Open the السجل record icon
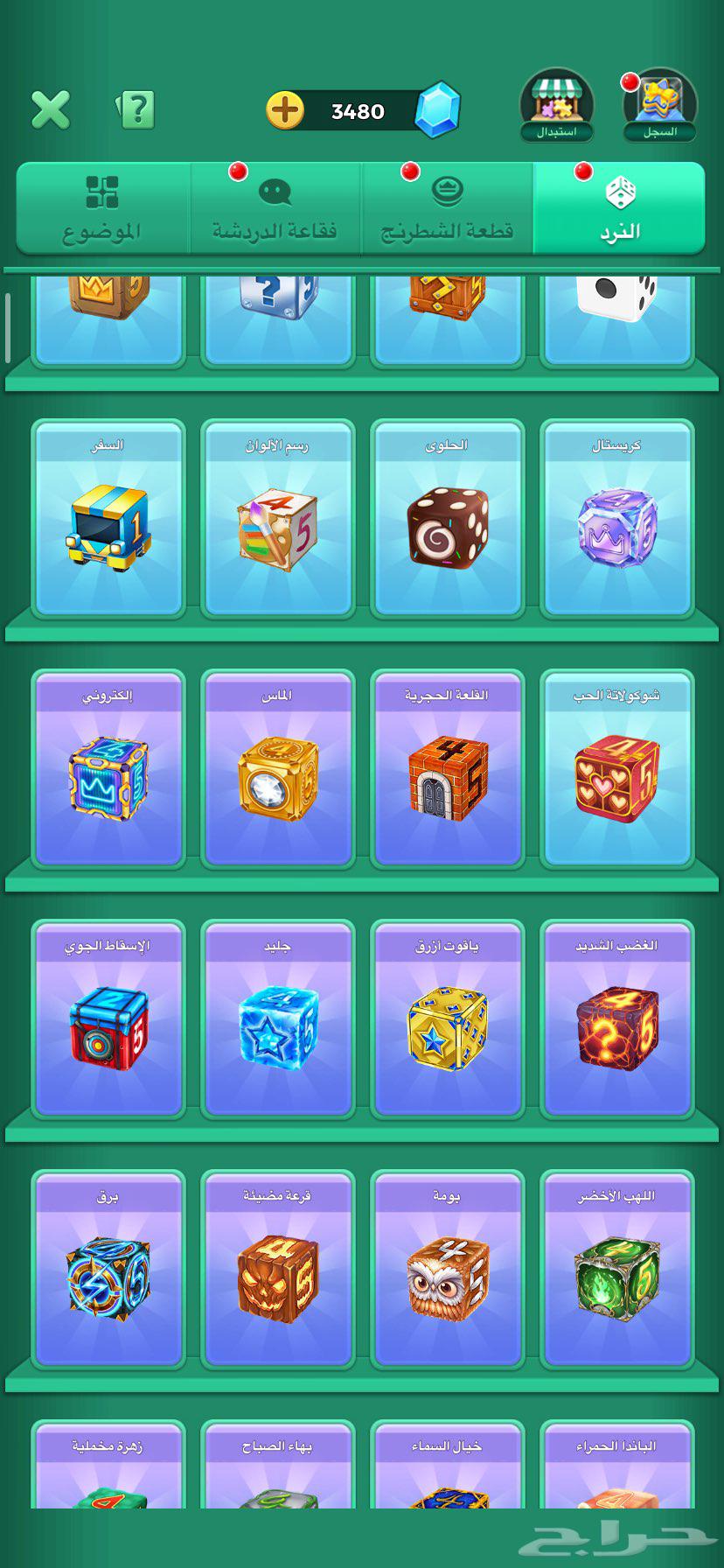The width and height of the screenshot is (724, 1568). [660, 105]
